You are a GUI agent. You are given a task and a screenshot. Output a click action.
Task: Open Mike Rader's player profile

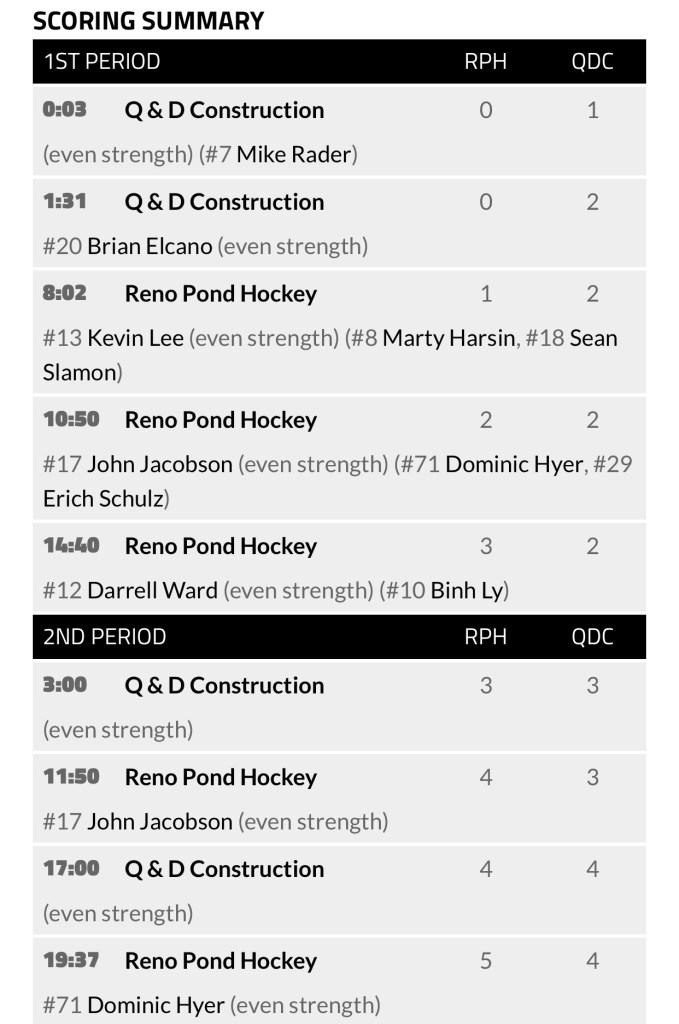[293, 155]
